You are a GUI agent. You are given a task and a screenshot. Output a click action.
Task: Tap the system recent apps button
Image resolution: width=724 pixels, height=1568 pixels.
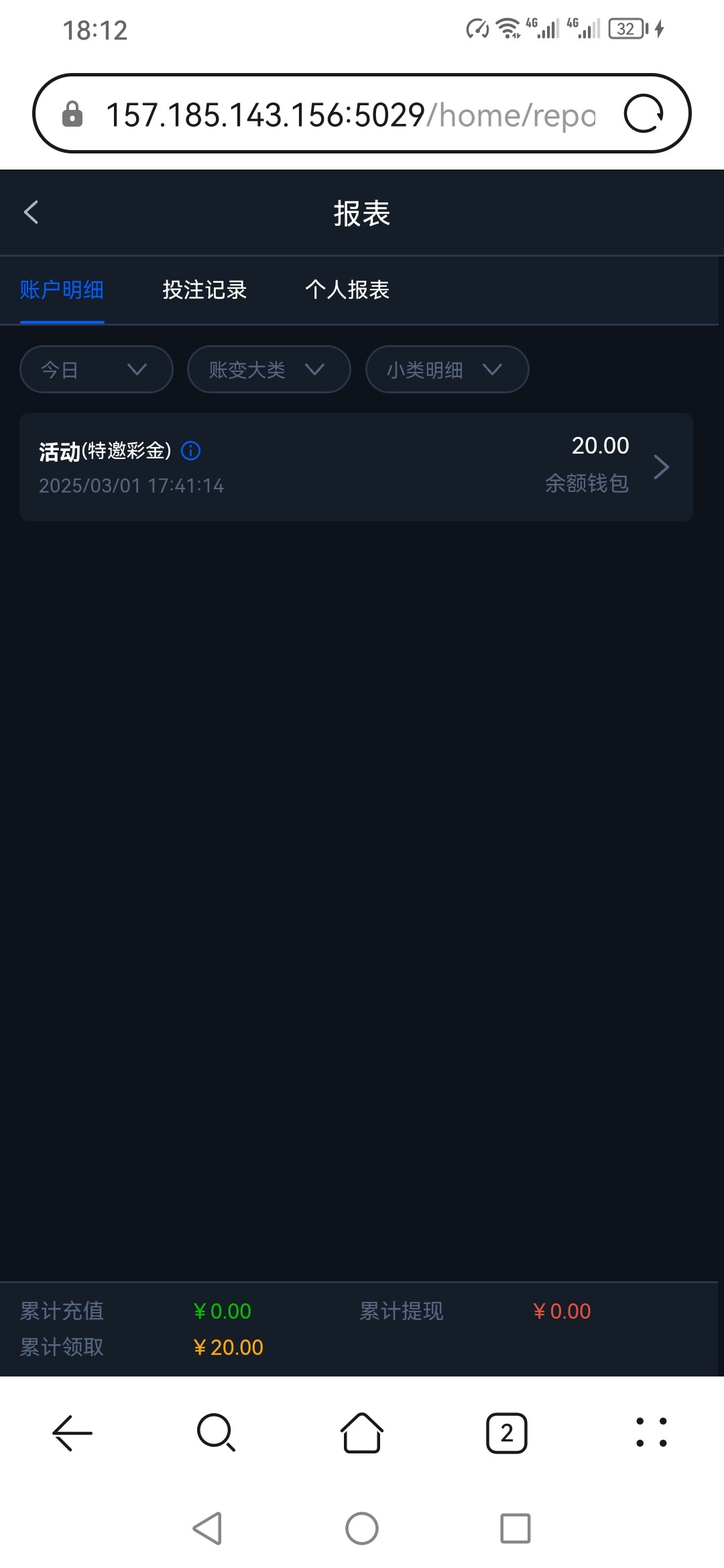pos(516,1528)
